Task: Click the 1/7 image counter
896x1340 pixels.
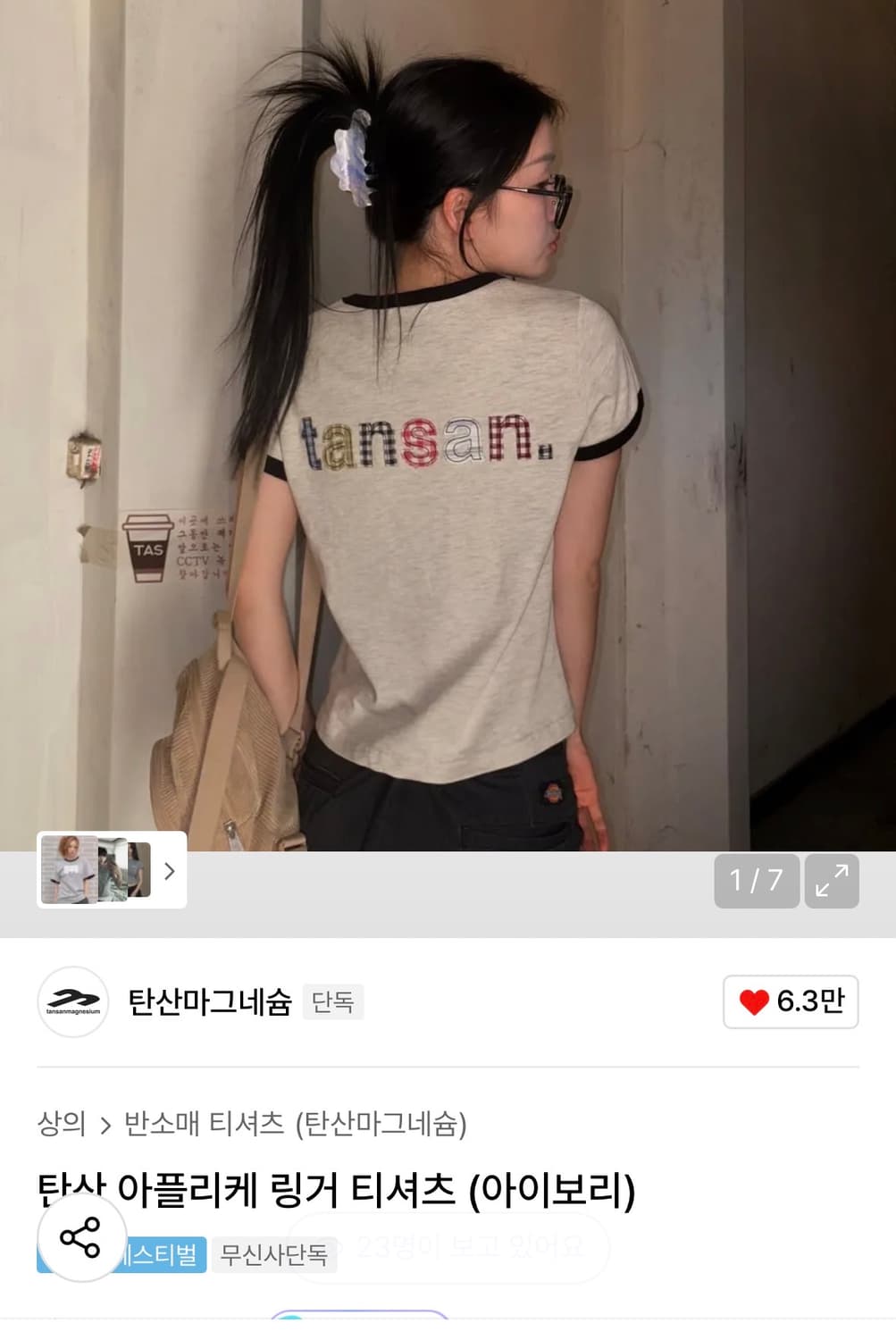Action: pos(757,881)
